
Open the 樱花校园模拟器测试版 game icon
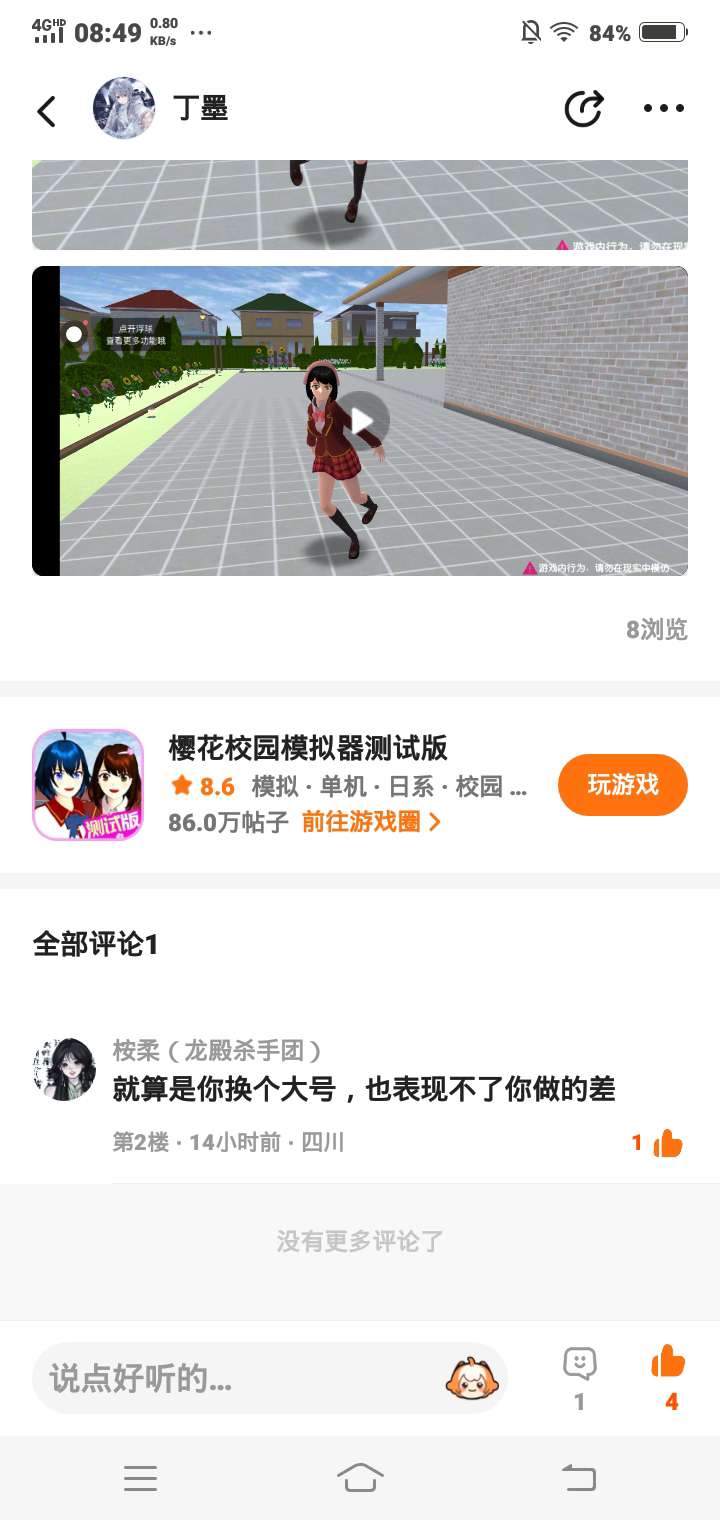pyautogui.click(x=88, y=785)
